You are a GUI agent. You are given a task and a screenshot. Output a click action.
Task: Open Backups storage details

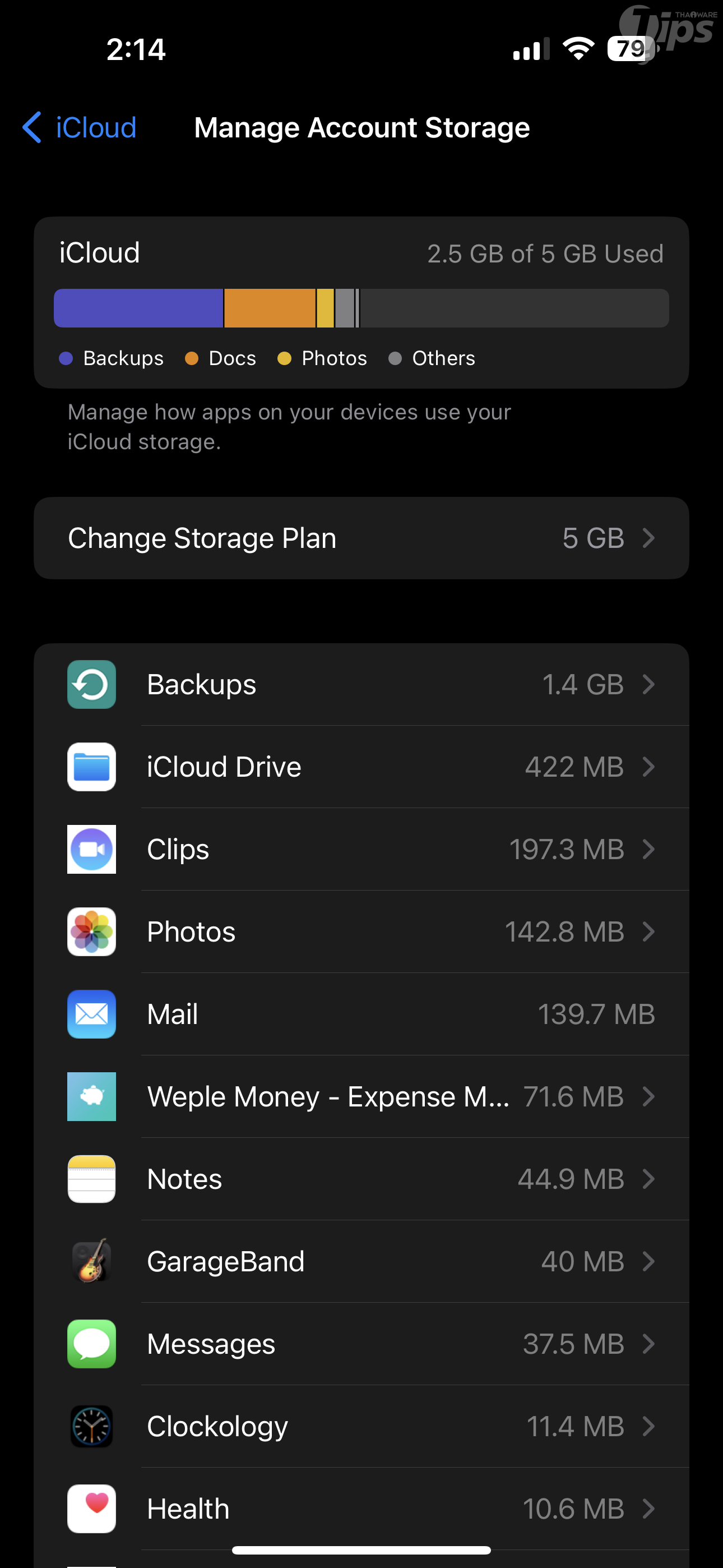[x=361, y=684]
